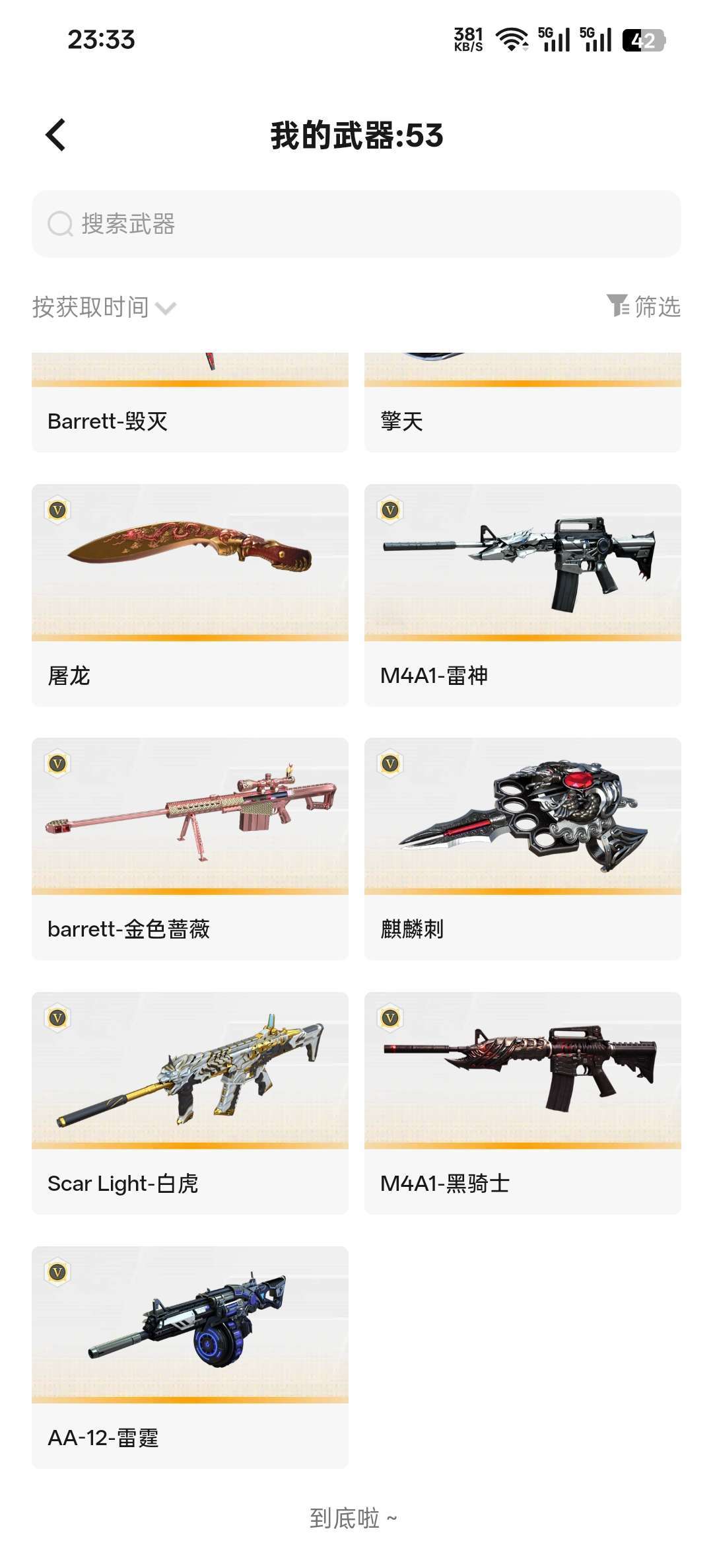
Task: Open the 筛选 filter options
Action: pos(644,306)
